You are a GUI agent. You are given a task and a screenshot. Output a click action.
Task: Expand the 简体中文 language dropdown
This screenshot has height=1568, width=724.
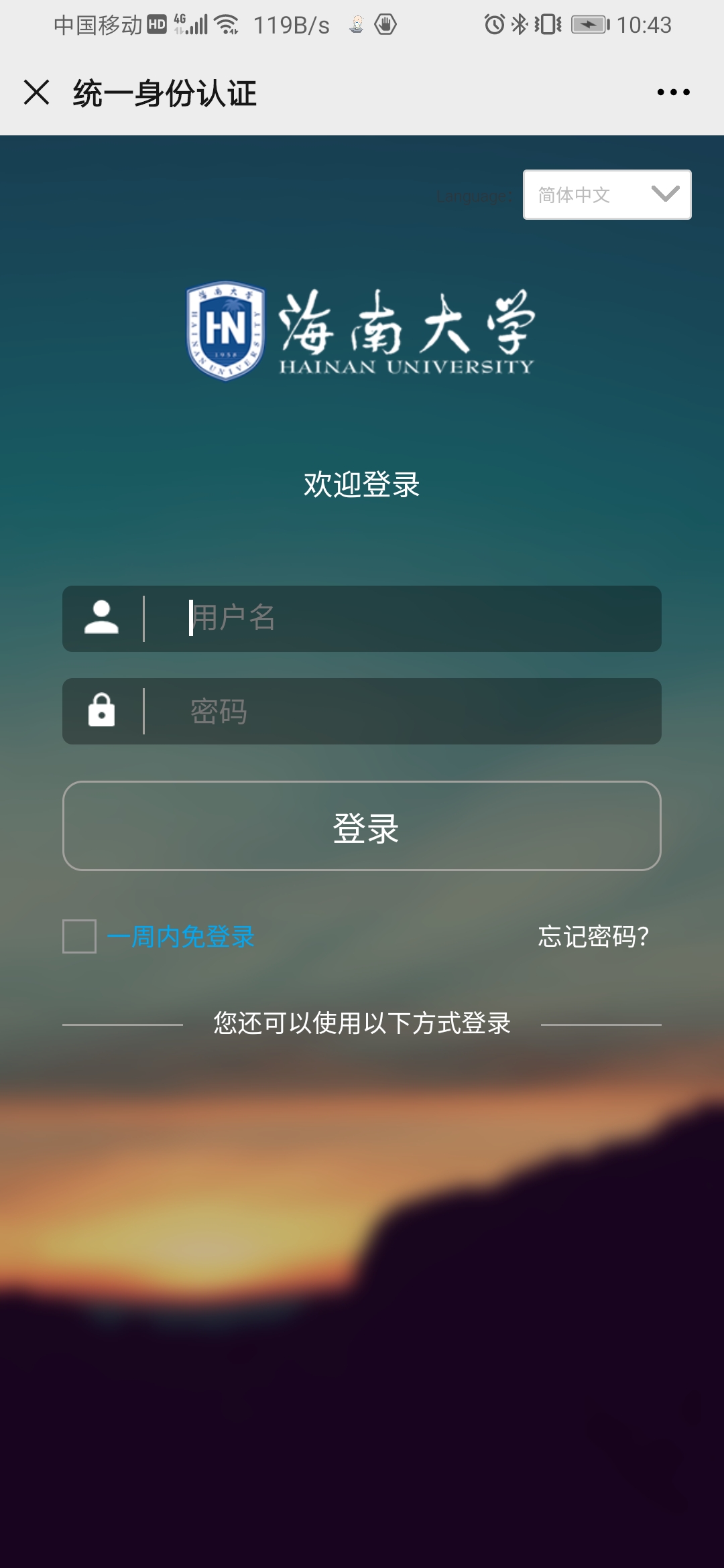[x=607, y=194]
